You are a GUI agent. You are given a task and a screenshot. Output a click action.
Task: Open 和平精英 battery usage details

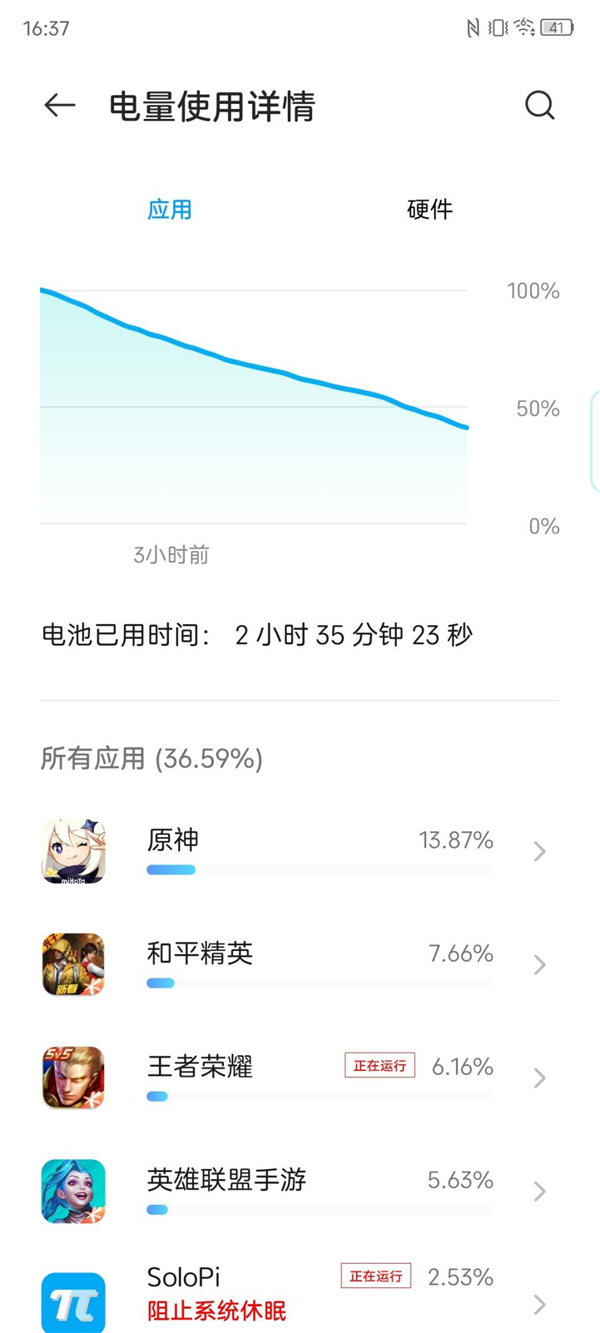coord(300,964)
